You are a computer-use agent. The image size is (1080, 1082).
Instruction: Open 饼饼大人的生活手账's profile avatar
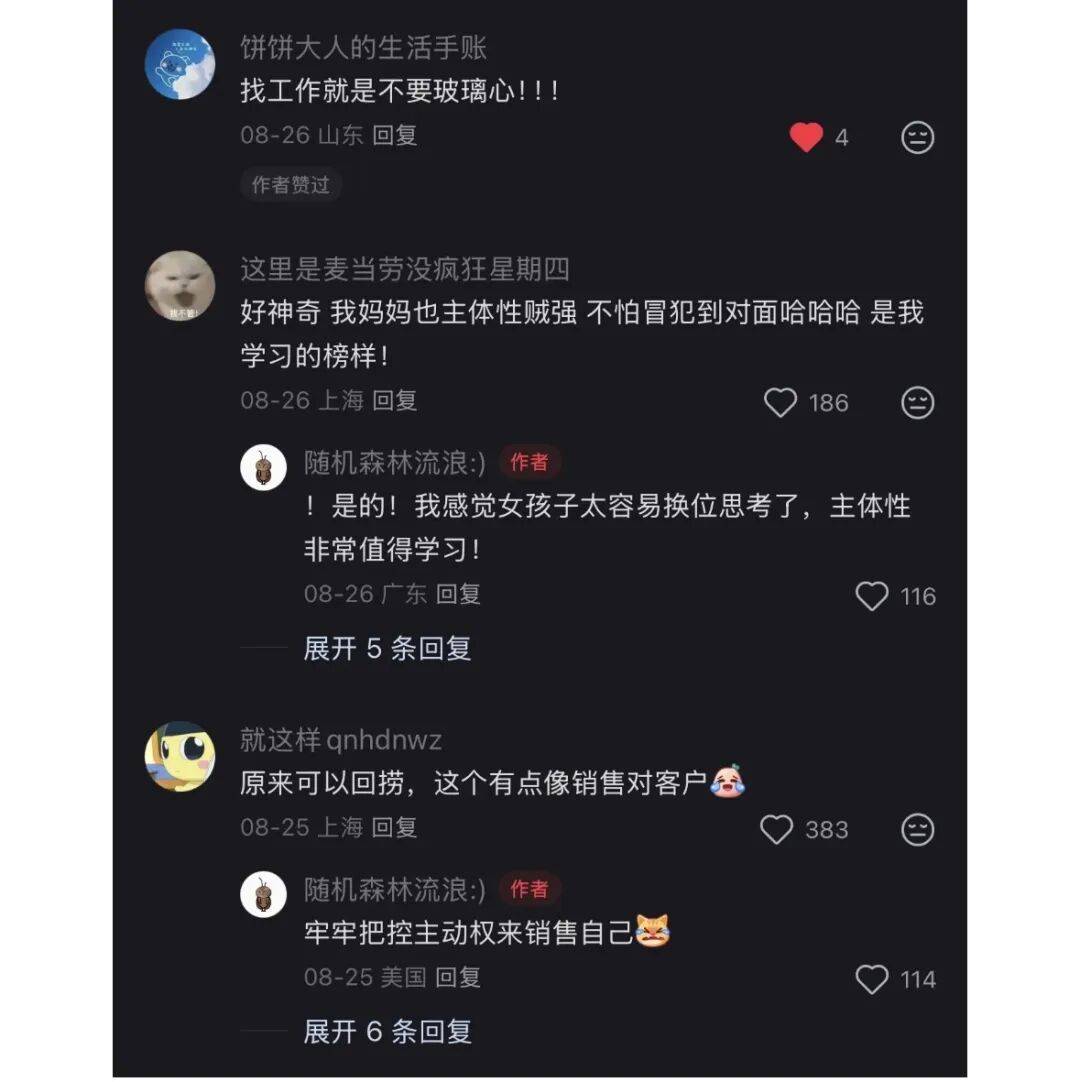tap(180, 64)
